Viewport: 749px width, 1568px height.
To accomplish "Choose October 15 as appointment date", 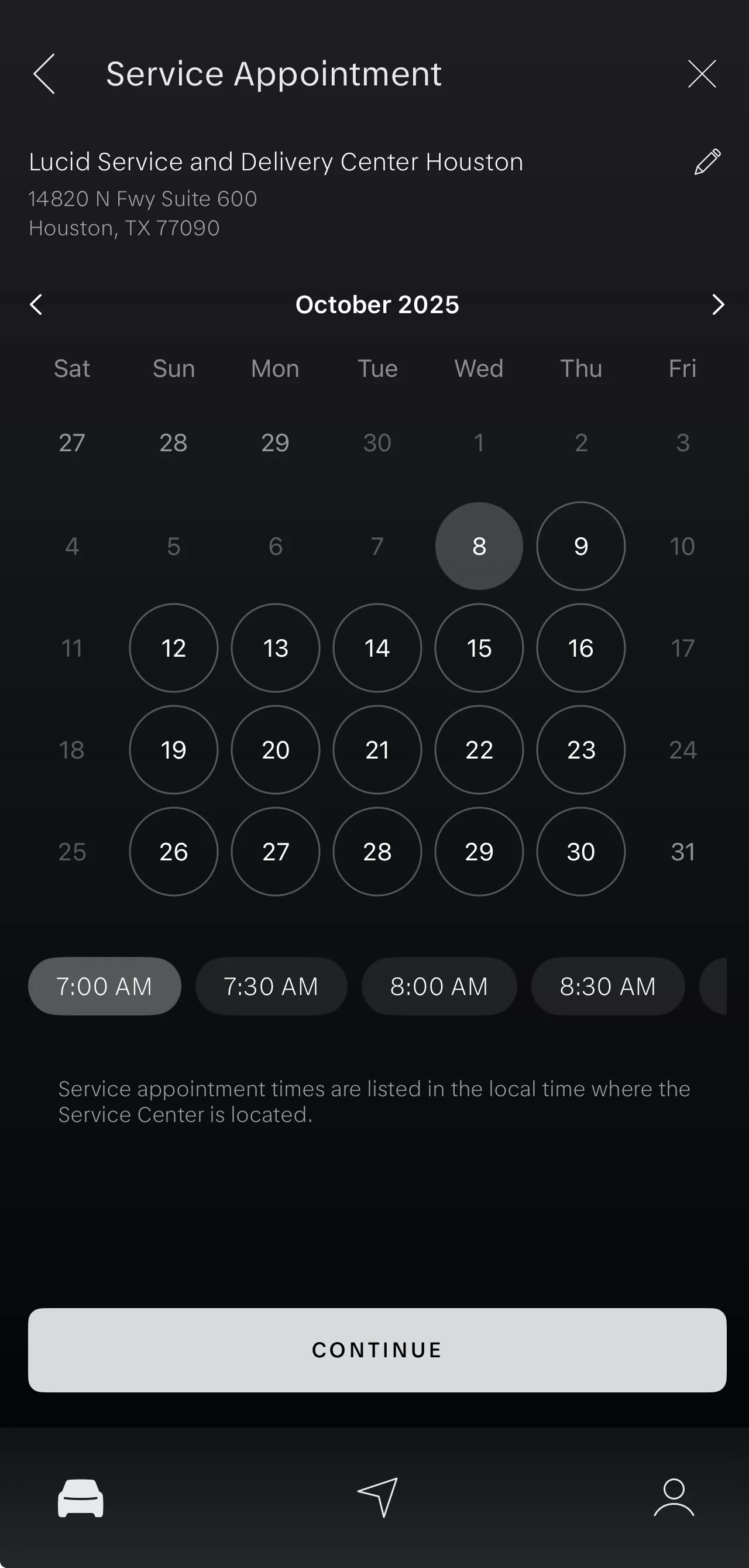I will 479,648.
